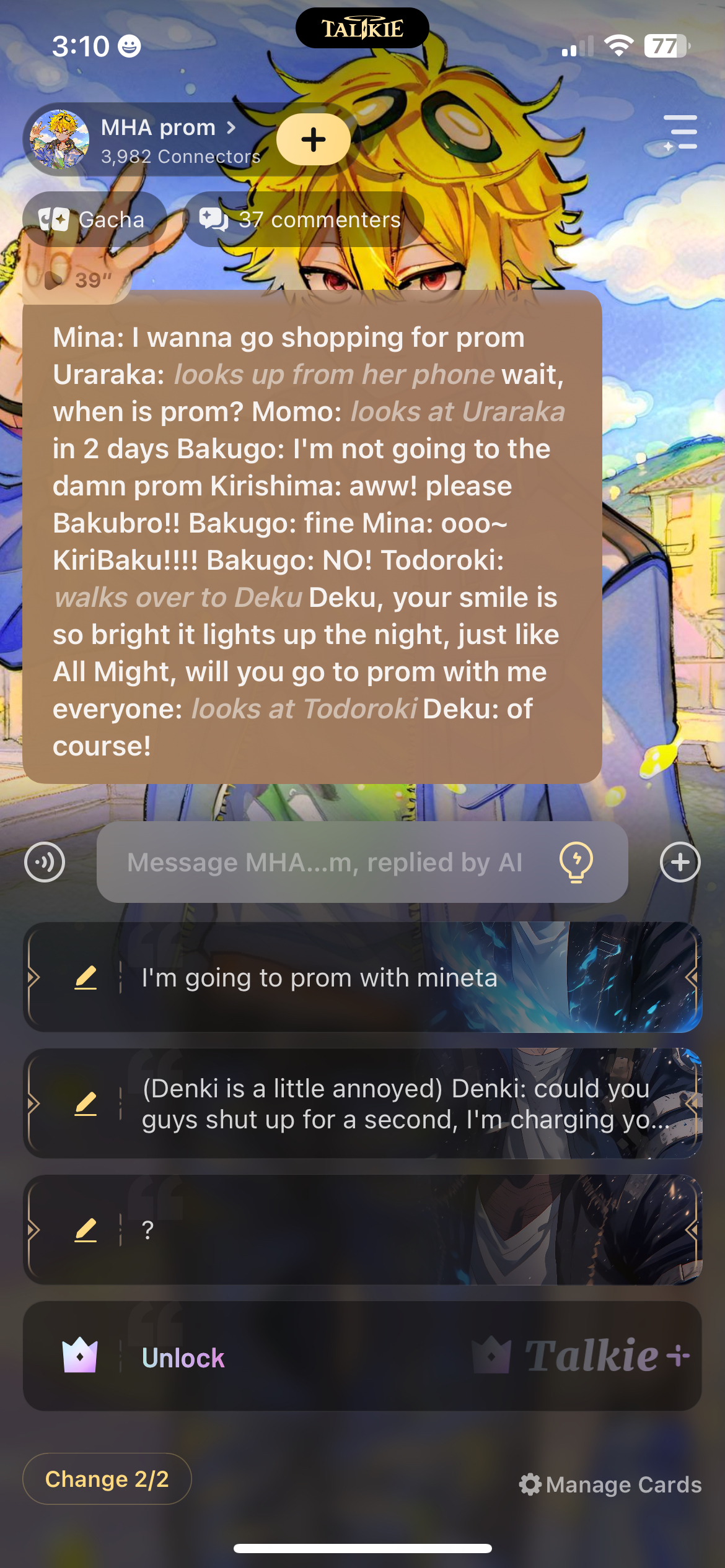Edit the mineta suggestion with pencil icon

click(x=86, y=978)
